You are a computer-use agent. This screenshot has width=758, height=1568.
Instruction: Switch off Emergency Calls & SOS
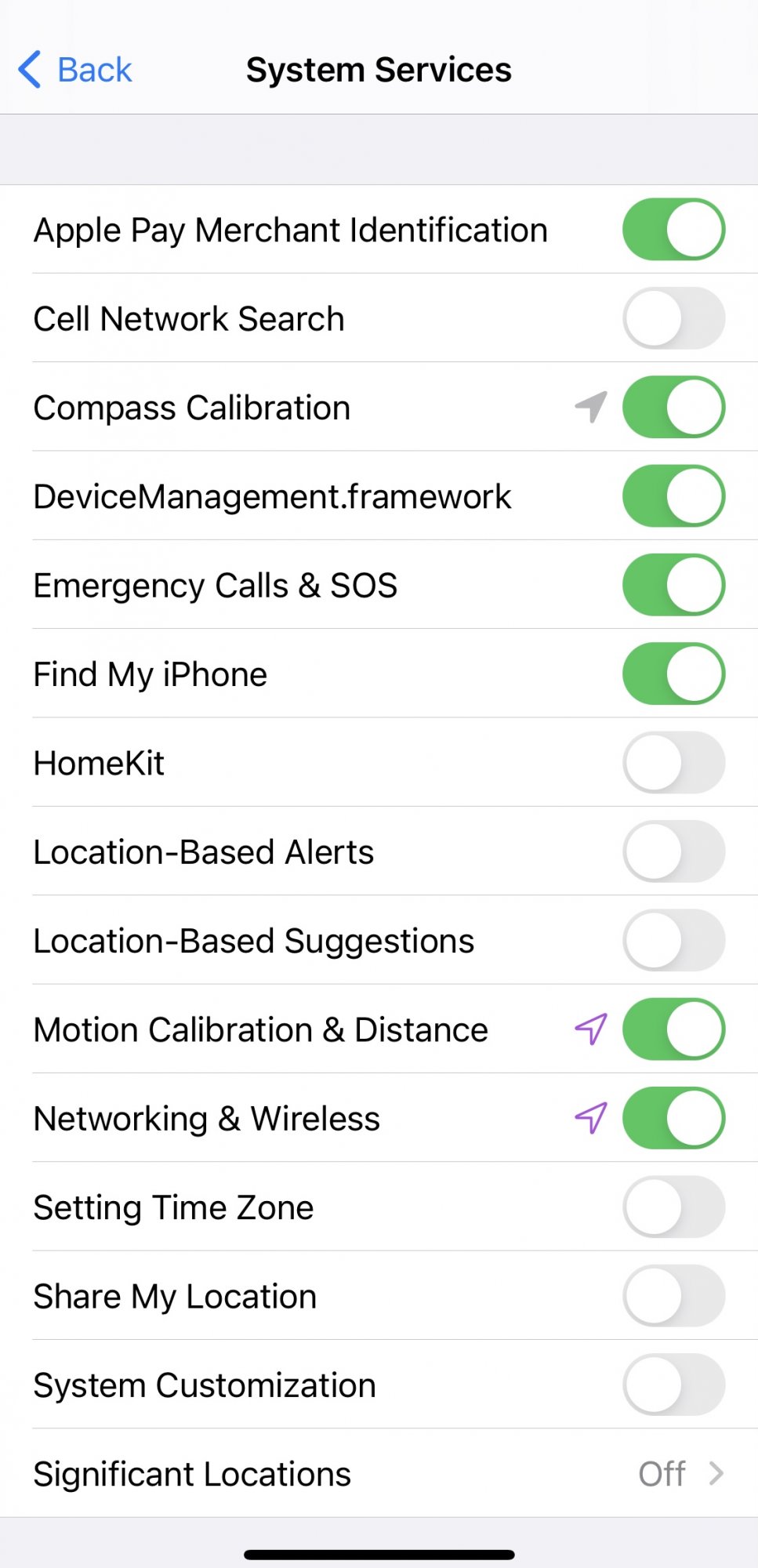[x=673, y=585]
